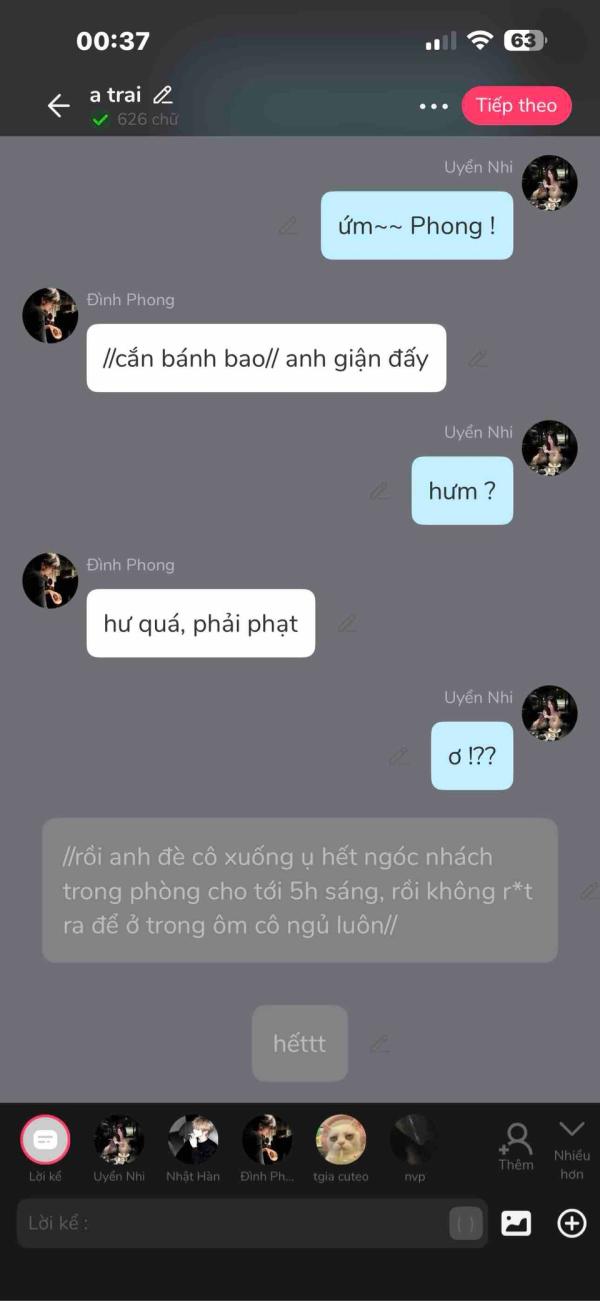This screenshot has width=600, height=1301.
Task: Open the three-dot overflow menu
Action: click(x=433, y=106)
